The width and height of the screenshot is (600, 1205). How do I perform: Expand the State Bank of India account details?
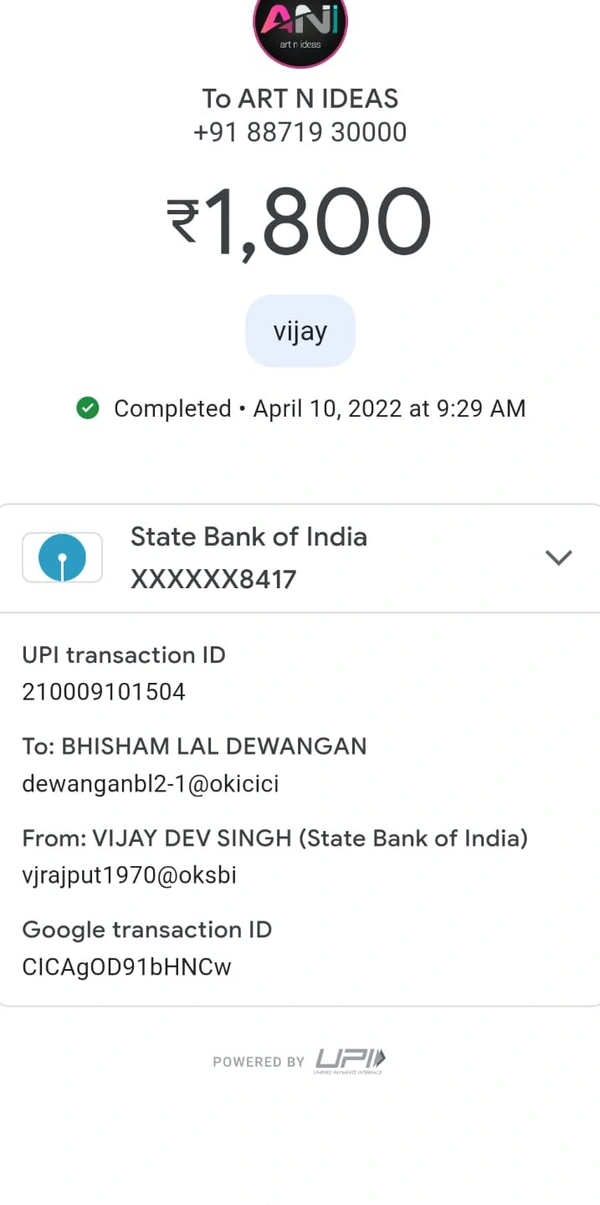[x=558, y=558]
